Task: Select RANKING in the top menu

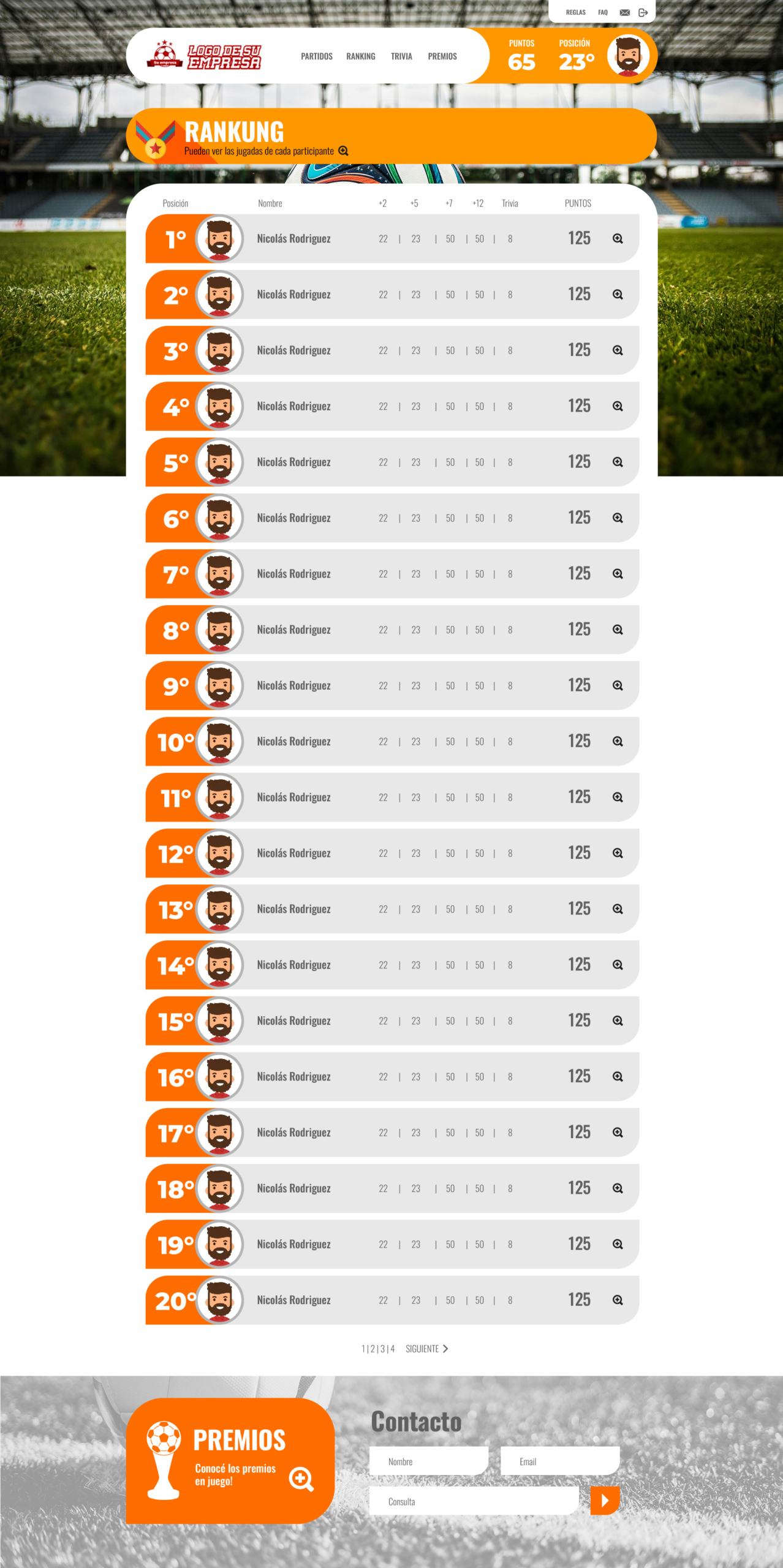Action: tap(360, 56)
